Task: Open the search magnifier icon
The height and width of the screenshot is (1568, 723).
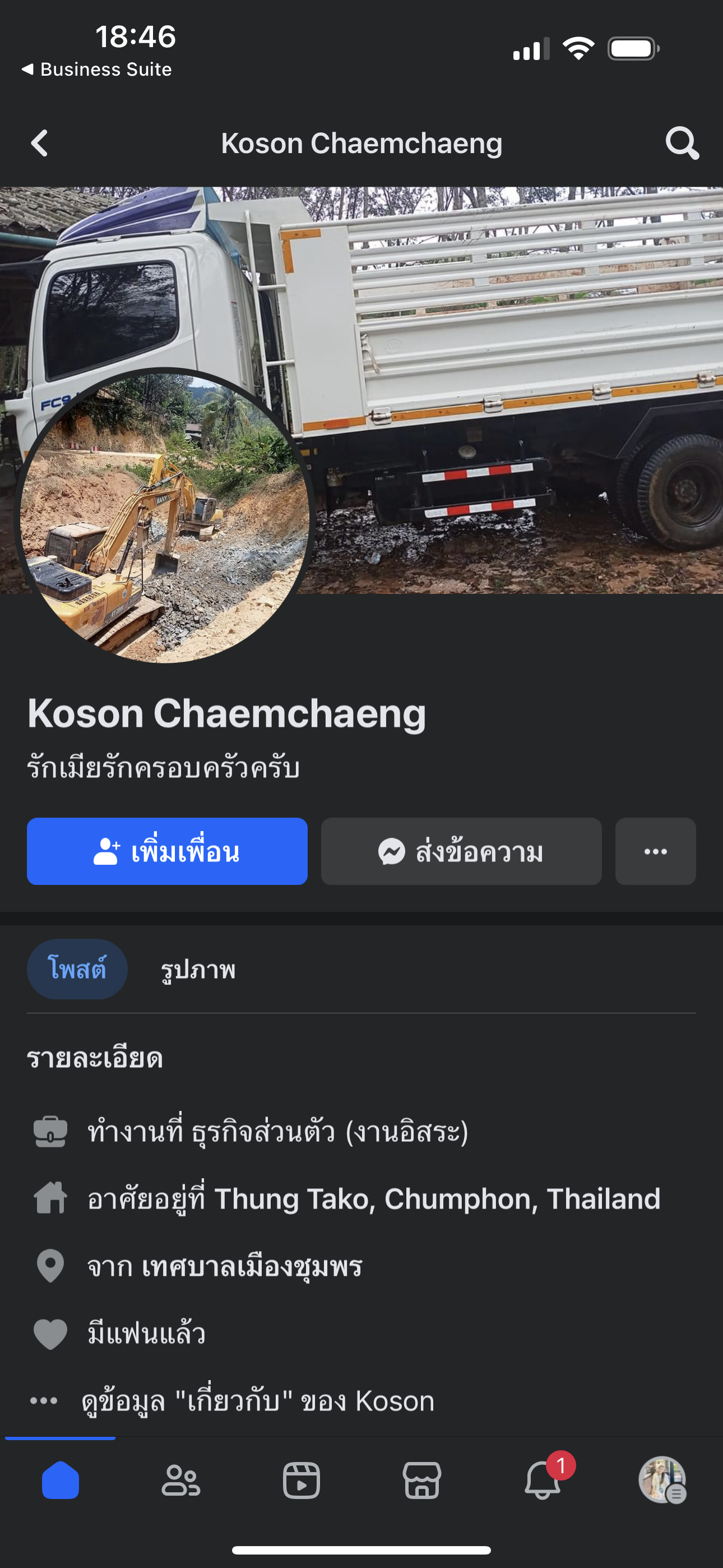Action: [682, 144]
